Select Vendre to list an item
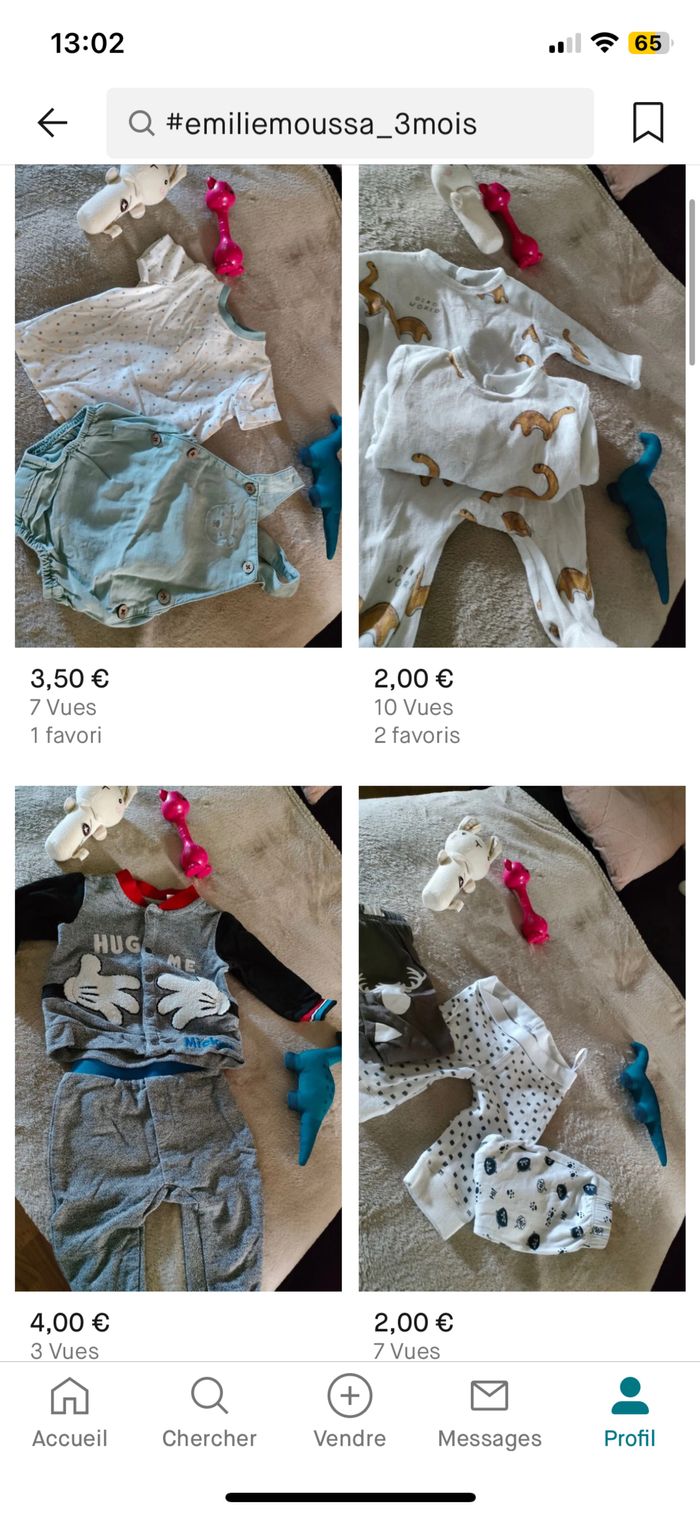Viewport: 700px width, 1517px height. [x=349, y=1412]
